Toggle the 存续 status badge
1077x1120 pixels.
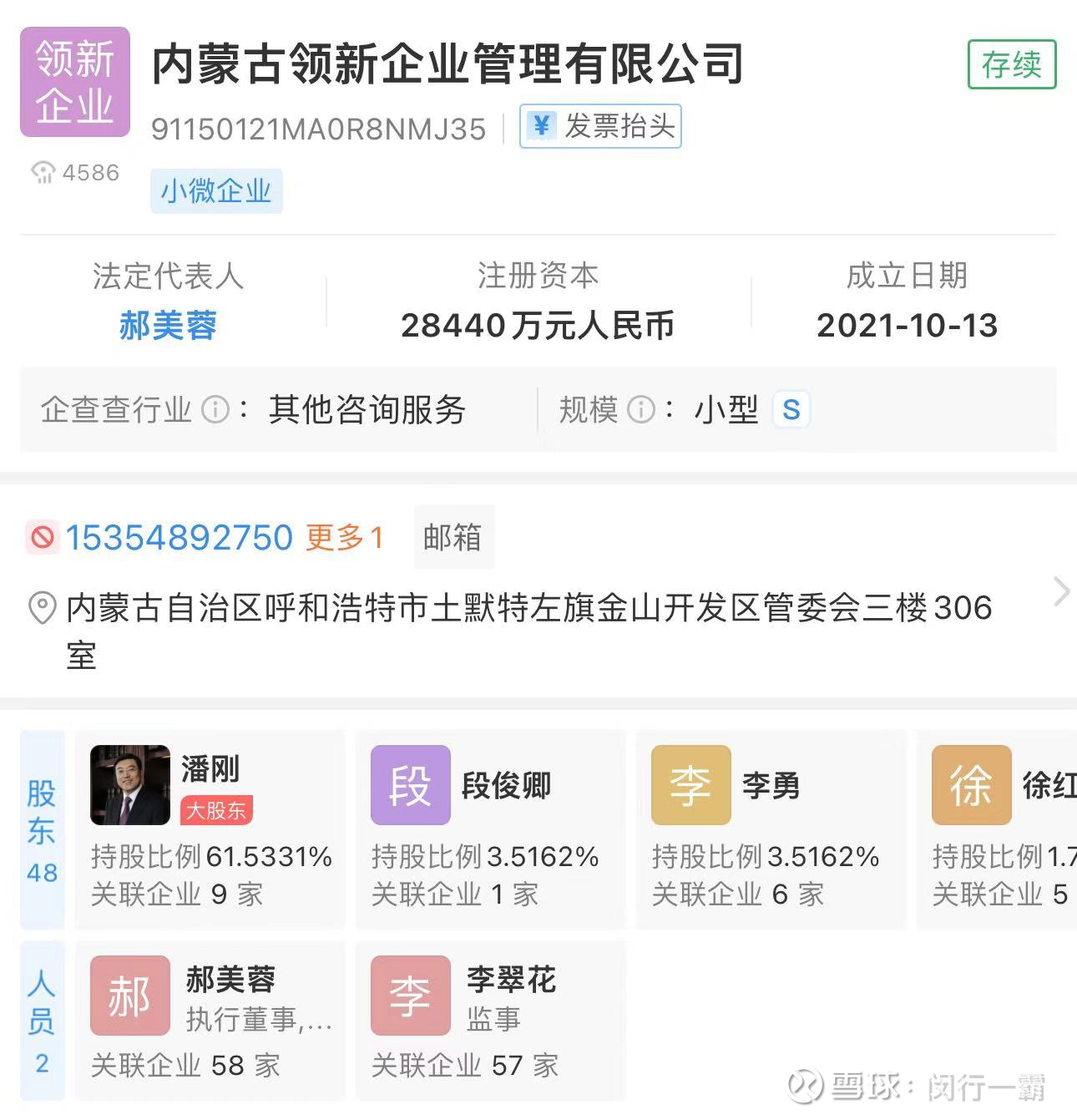(x=1011, y=63)
